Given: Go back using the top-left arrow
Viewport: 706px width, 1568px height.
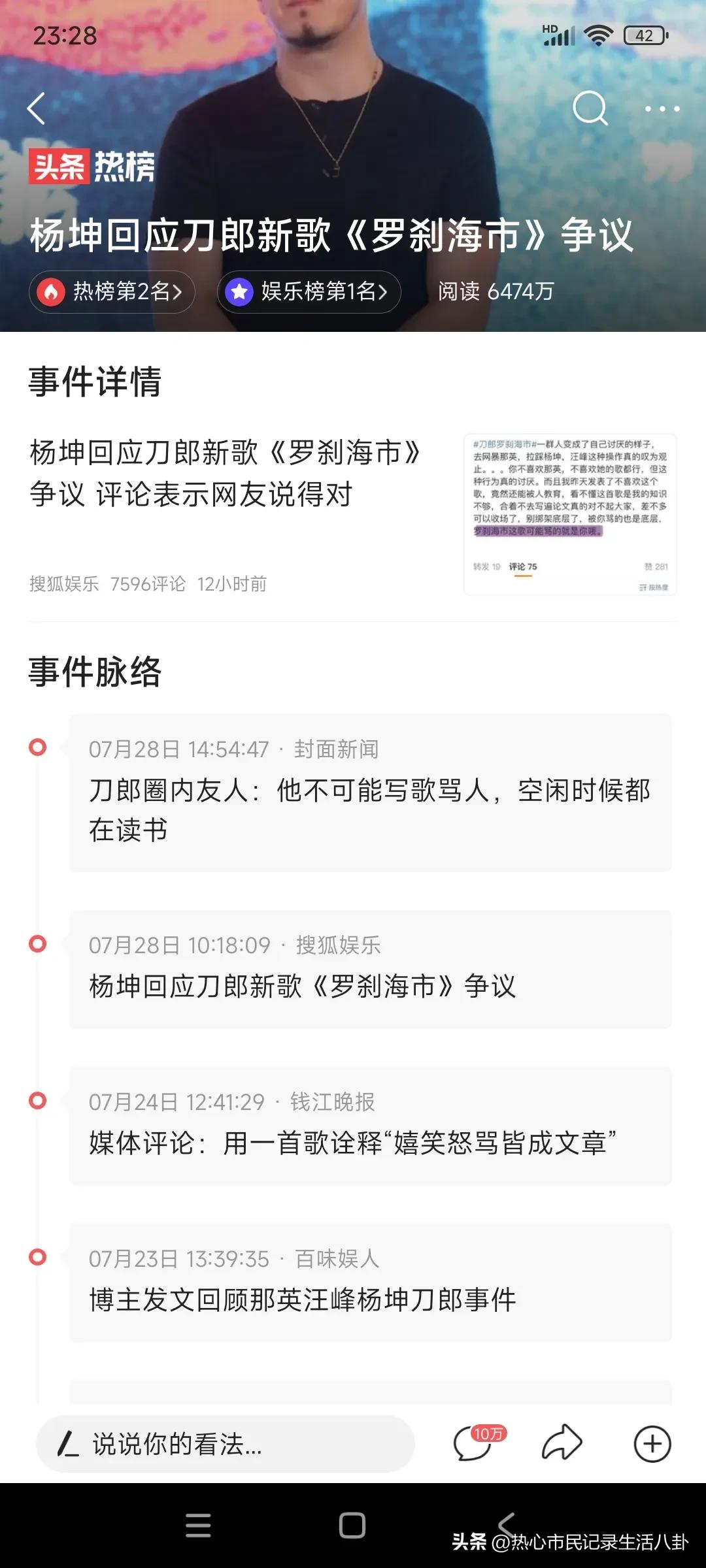Looking at the screenshot, I should pyautogui.click(x=37, y=108).
